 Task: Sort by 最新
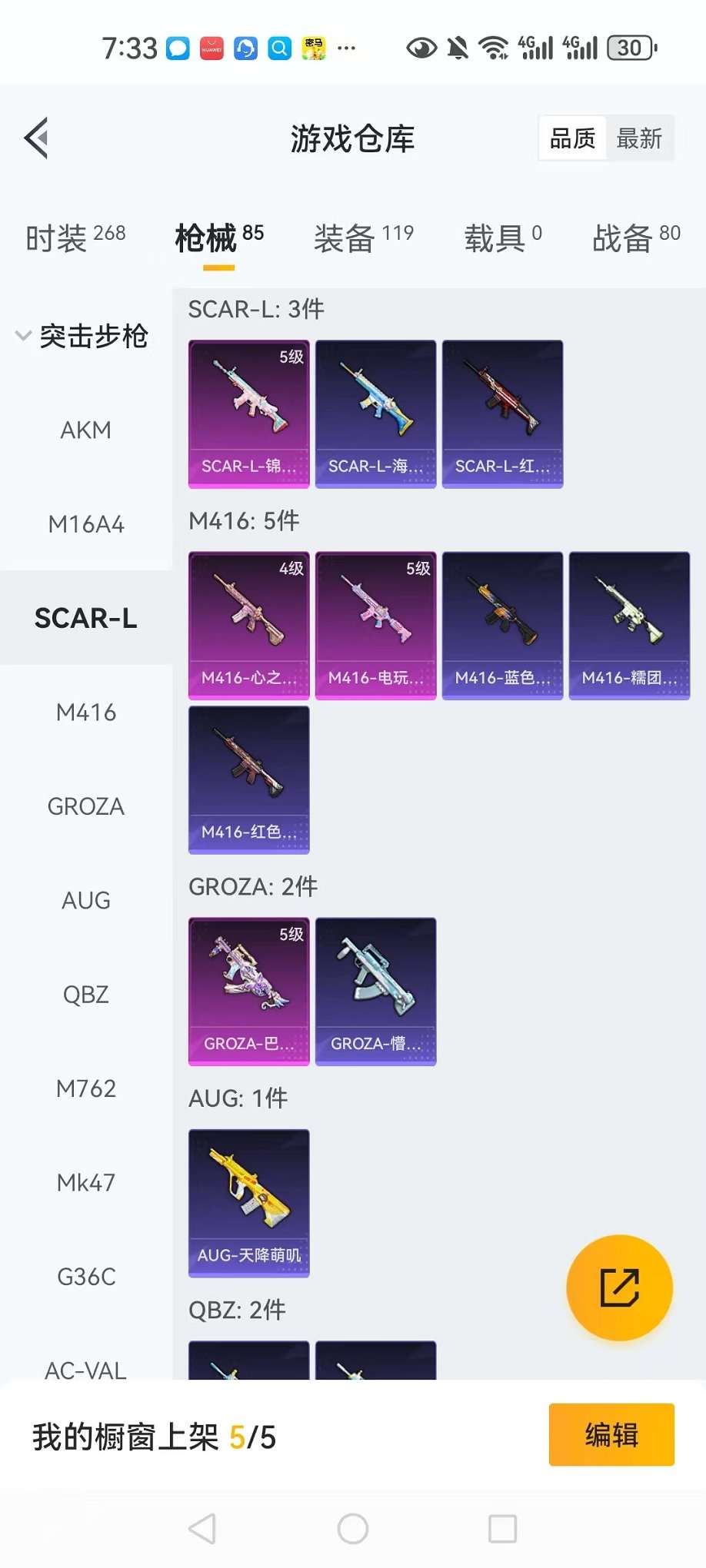(639, 138)
